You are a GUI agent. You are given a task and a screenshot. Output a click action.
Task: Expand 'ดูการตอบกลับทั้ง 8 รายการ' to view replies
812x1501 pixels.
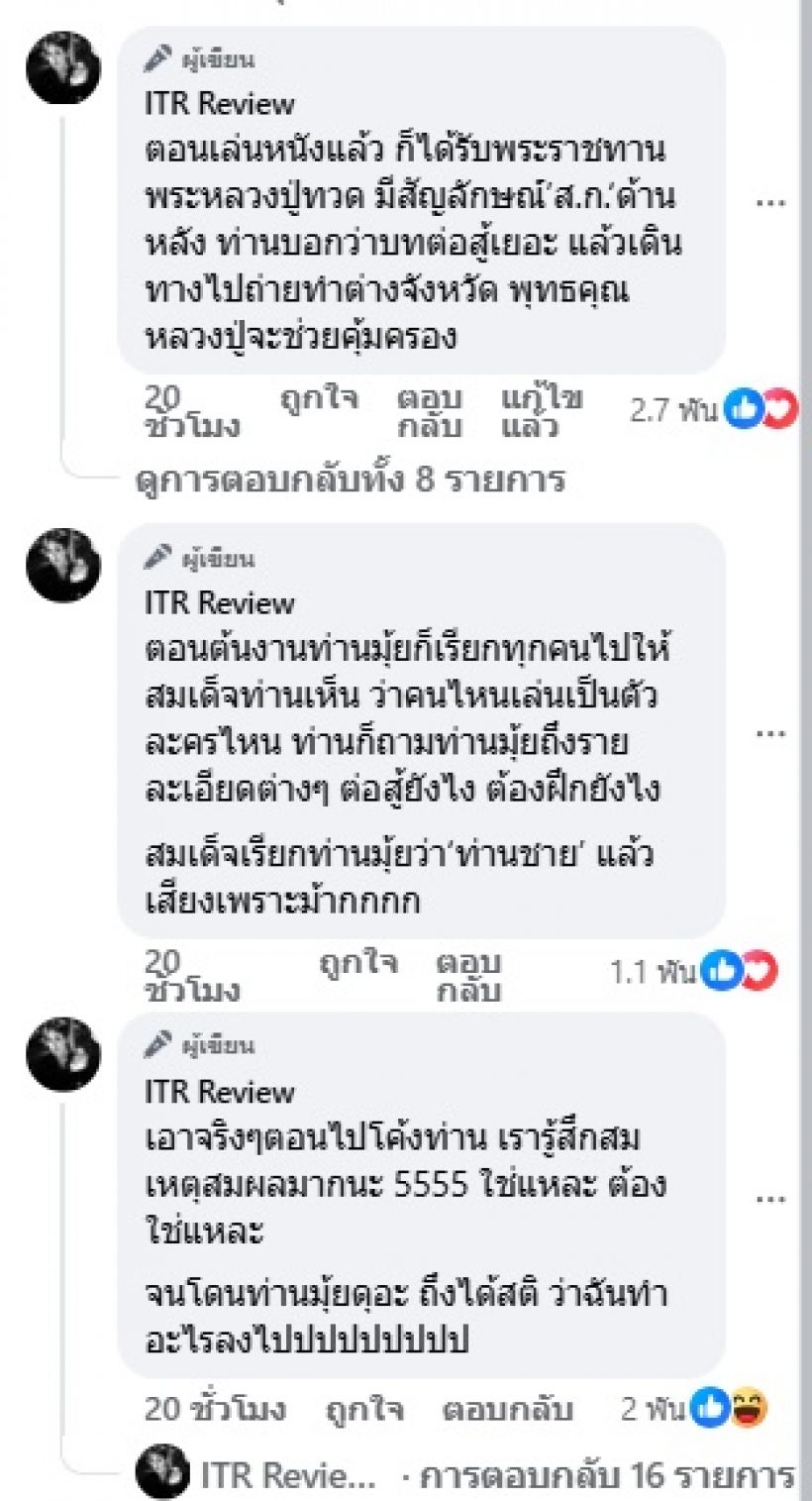pos(352,480)
